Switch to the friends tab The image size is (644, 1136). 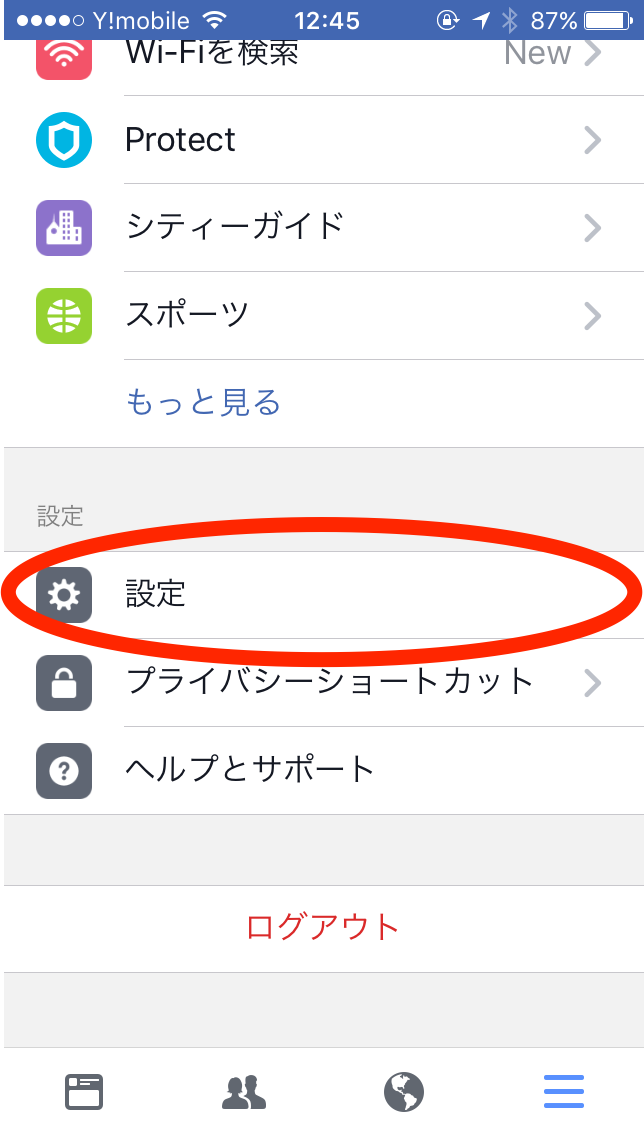click(x=244, y=1093)
